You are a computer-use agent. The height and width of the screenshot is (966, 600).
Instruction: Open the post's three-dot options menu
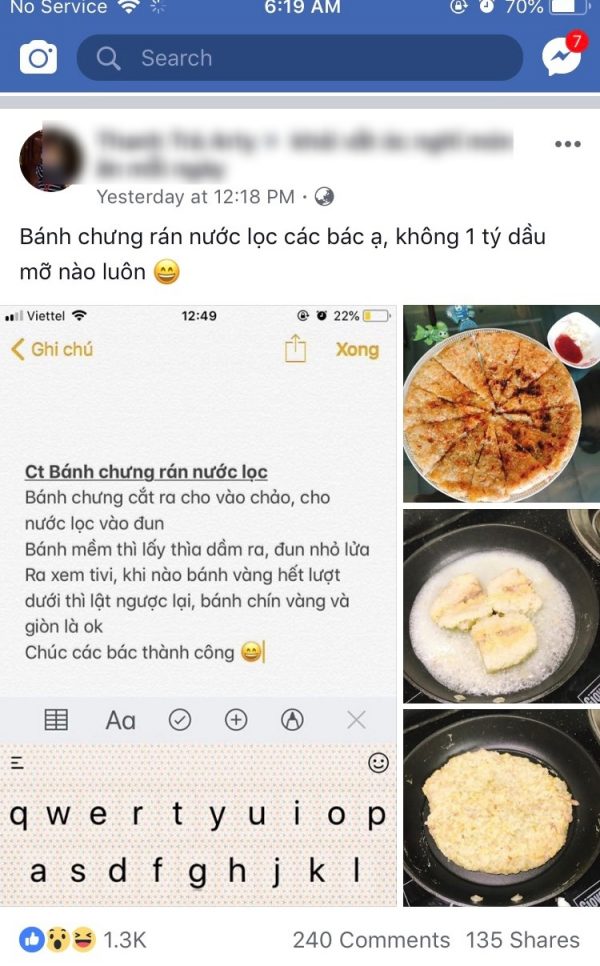point(567,145)
